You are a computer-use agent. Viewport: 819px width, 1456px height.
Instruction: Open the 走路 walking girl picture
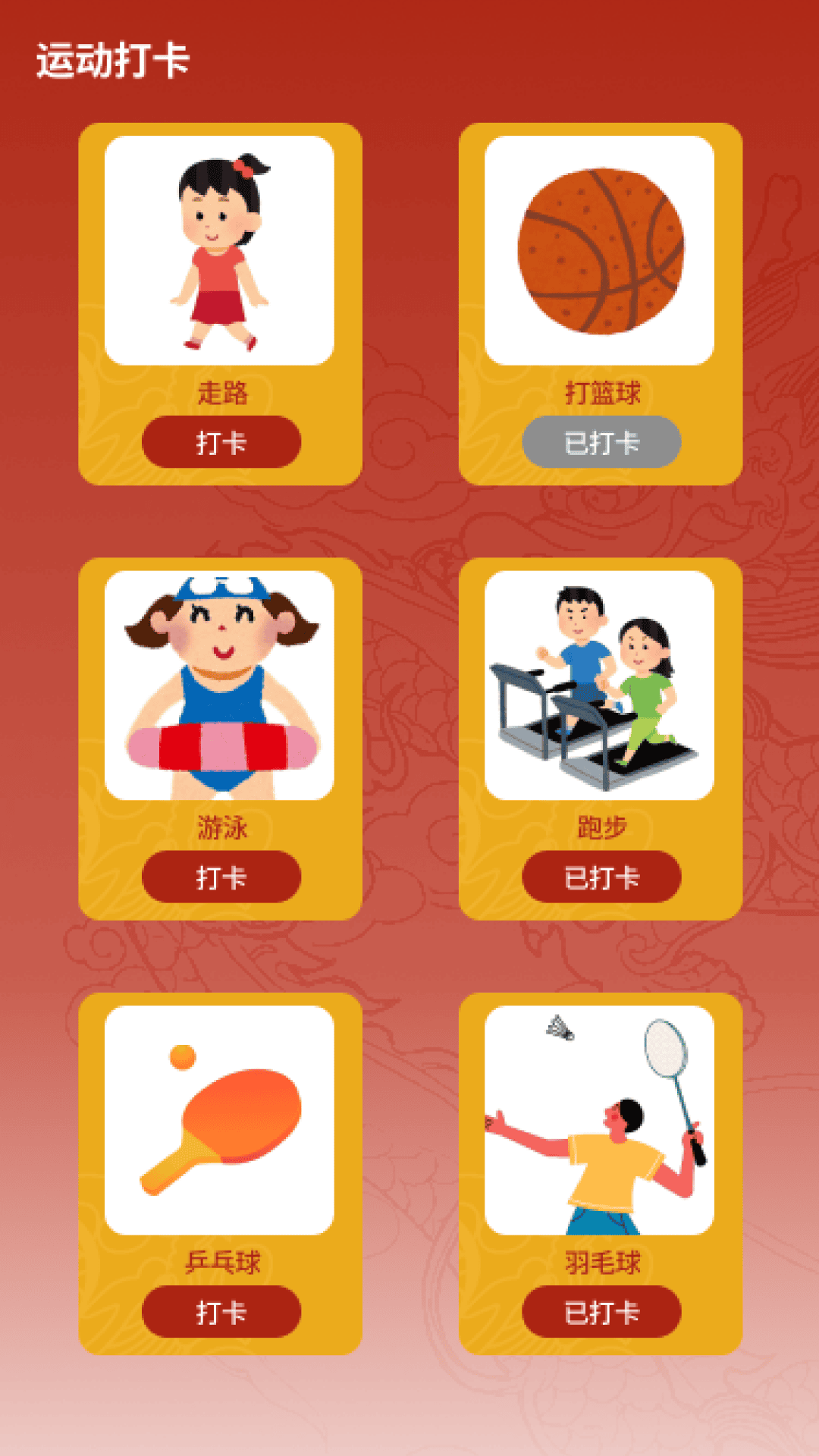[219, 250]
